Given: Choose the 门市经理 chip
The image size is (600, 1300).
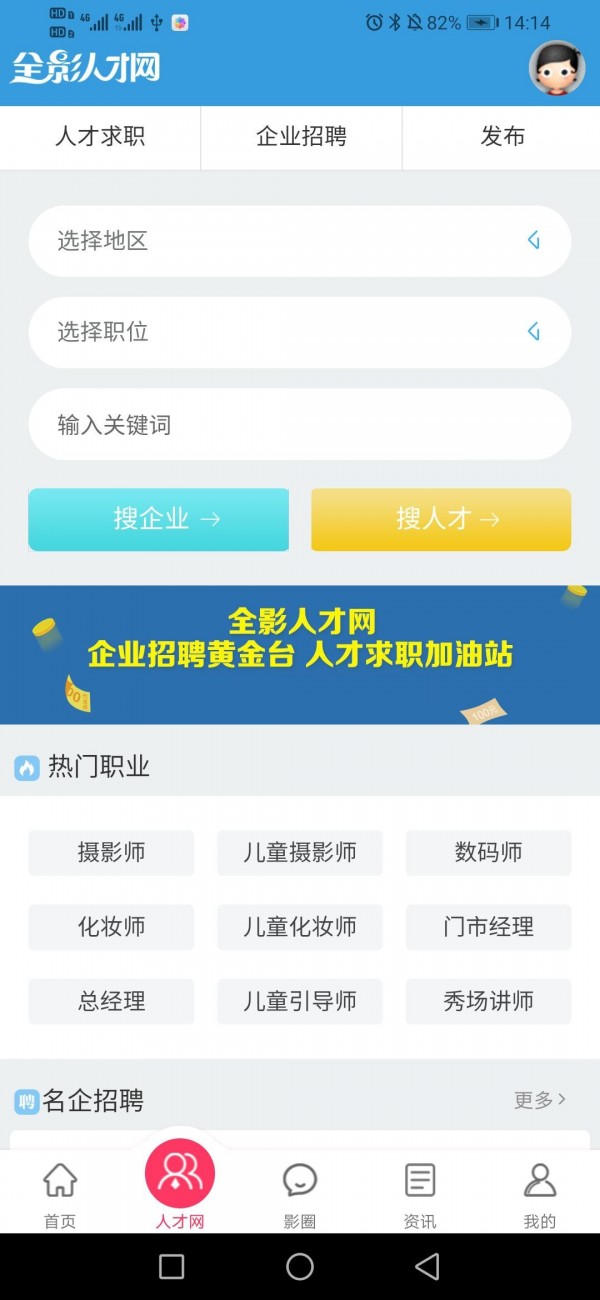Looking at the screenshot, I should click(x=488, y=927).
